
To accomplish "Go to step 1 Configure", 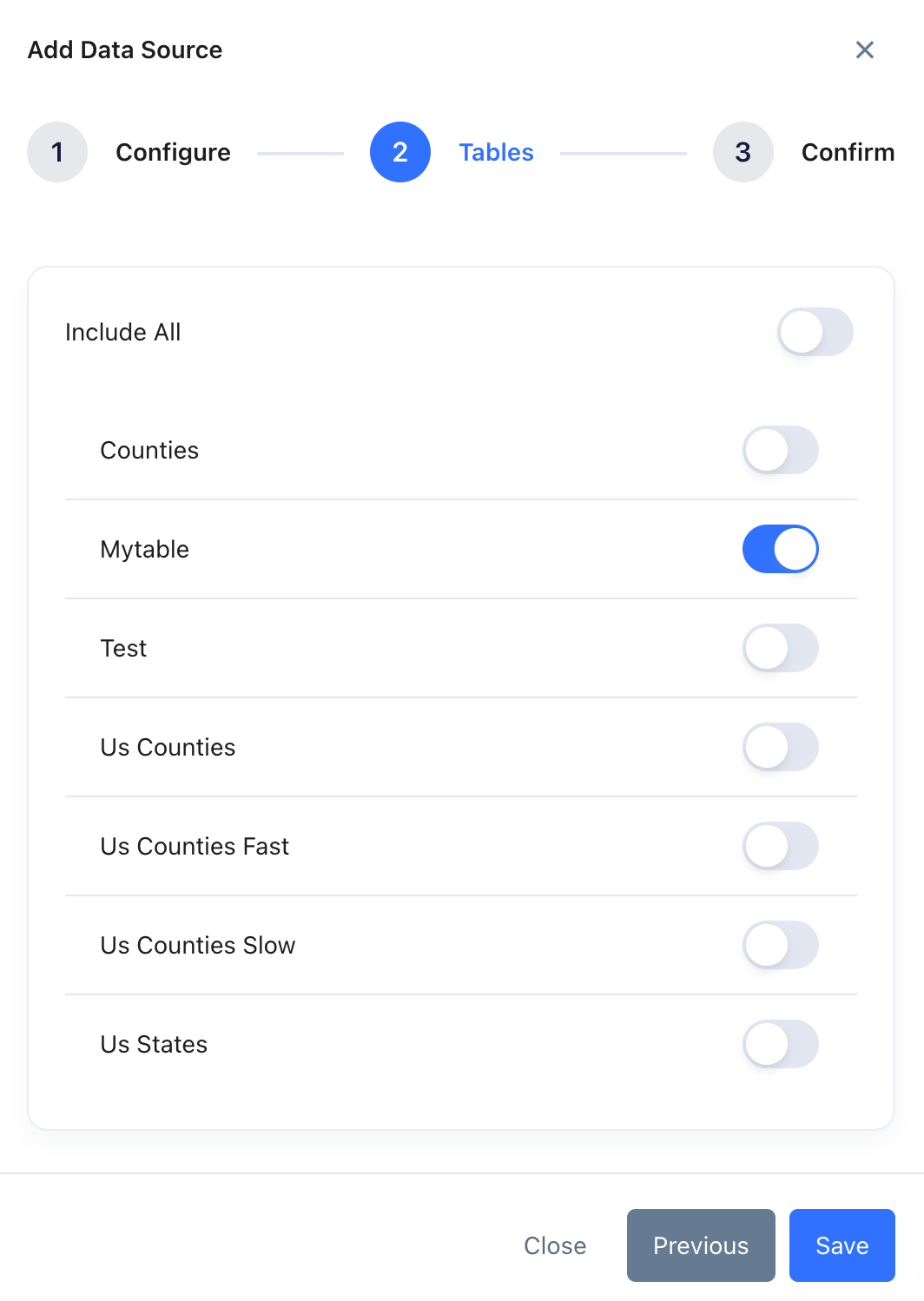I will click(x=57, y=152).
